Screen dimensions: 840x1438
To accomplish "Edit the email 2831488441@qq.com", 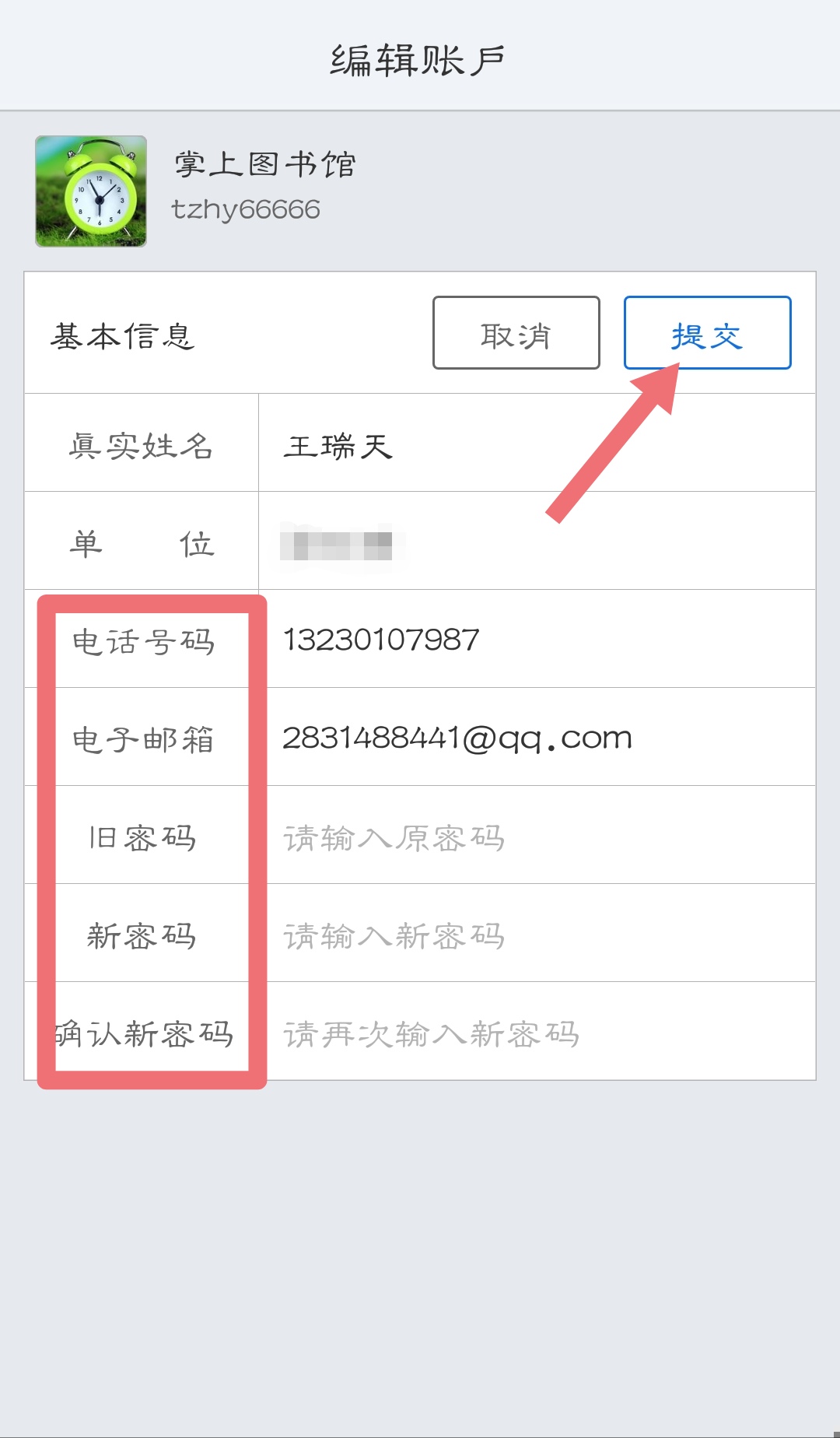I will coord(537,738).
